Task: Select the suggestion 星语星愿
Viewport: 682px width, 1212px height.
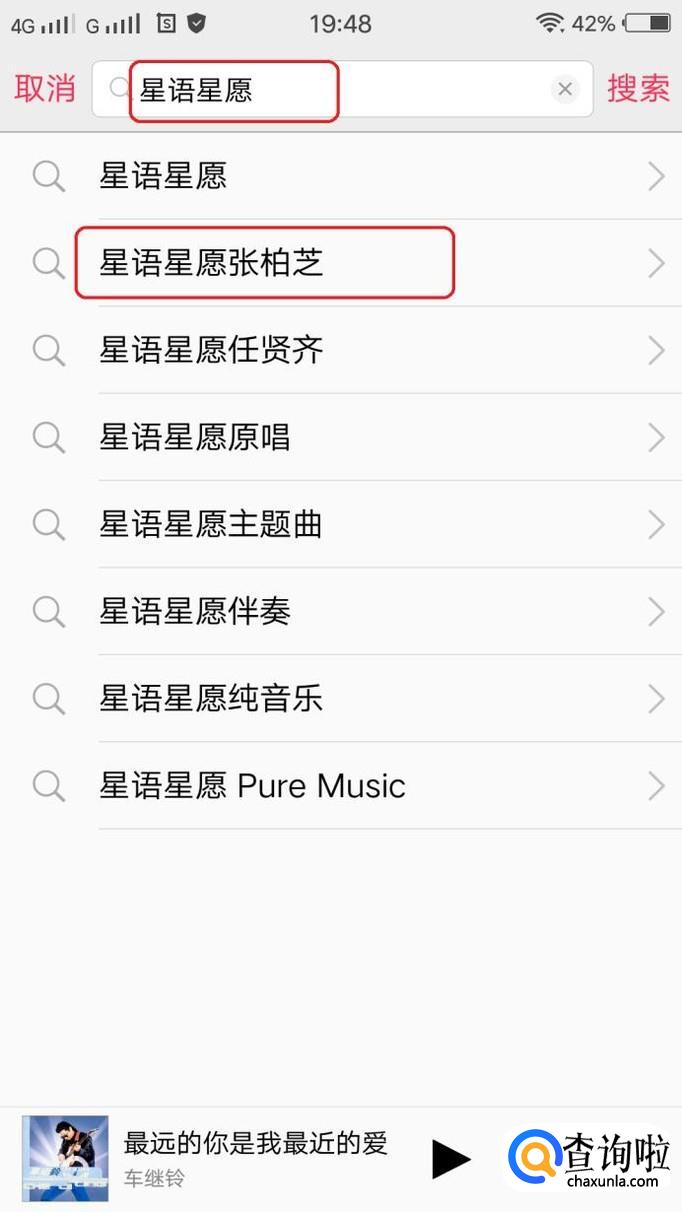Action: point(340,177)
